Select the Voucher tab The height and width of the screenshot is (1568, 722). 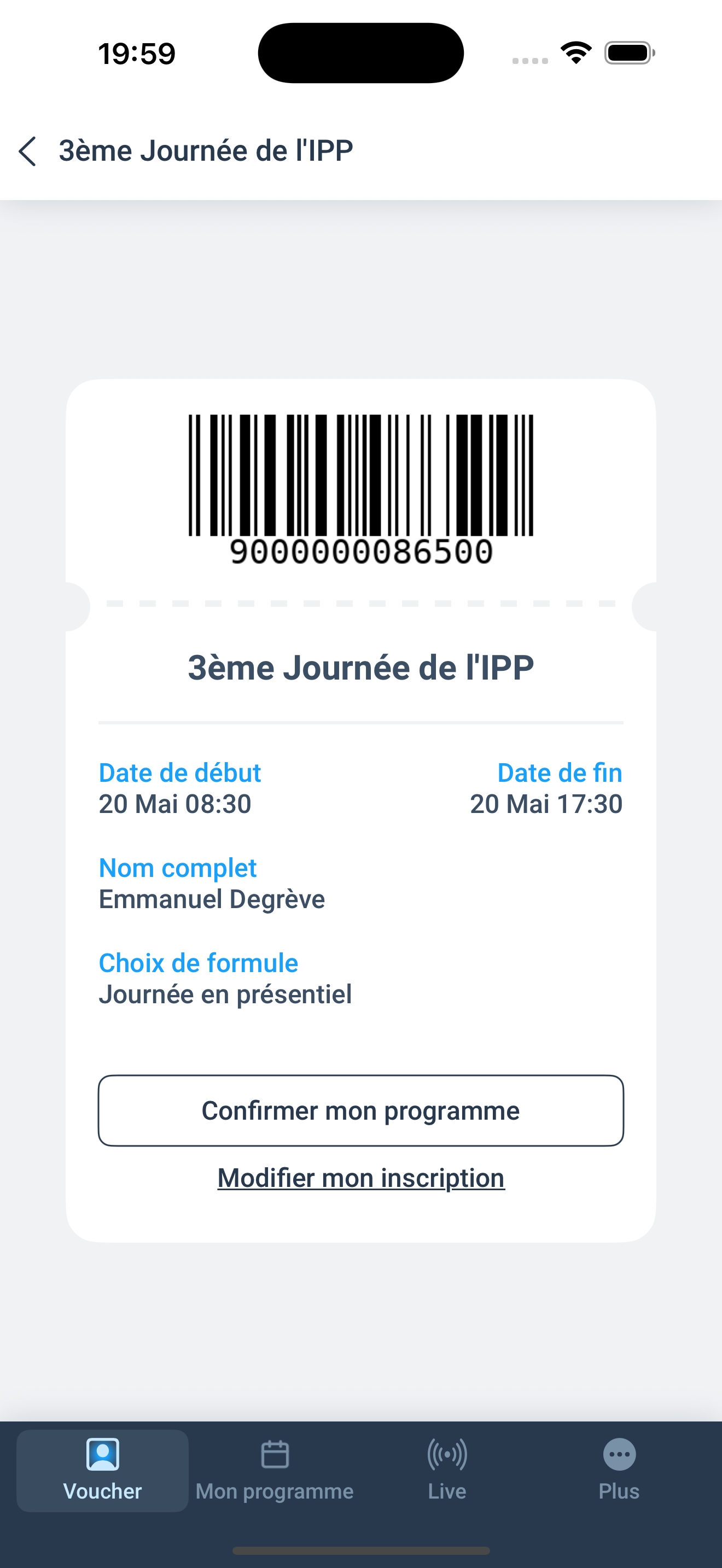pos(102,1471)
